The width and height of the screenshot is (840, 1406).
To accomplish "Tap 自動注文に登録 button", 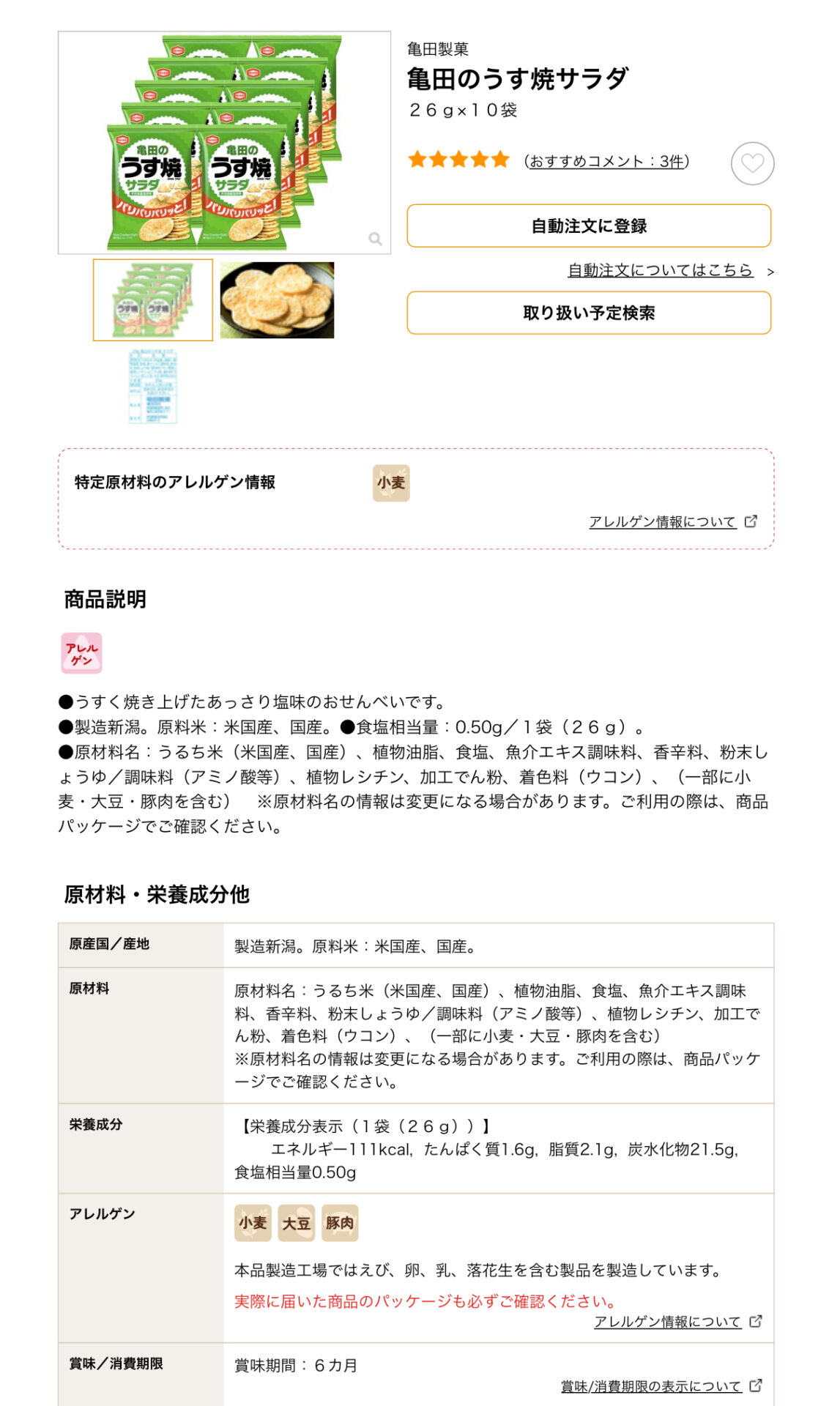I will [x=589, y=226].
